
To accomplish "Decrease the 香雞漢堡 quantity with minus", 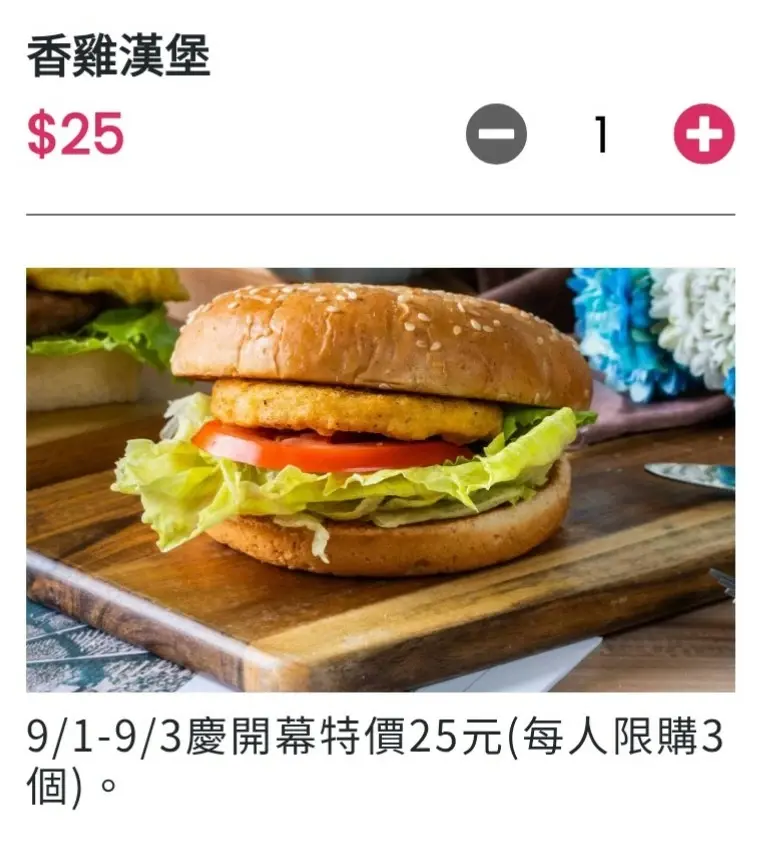I will pyautogui.click(x=496, y=134).
